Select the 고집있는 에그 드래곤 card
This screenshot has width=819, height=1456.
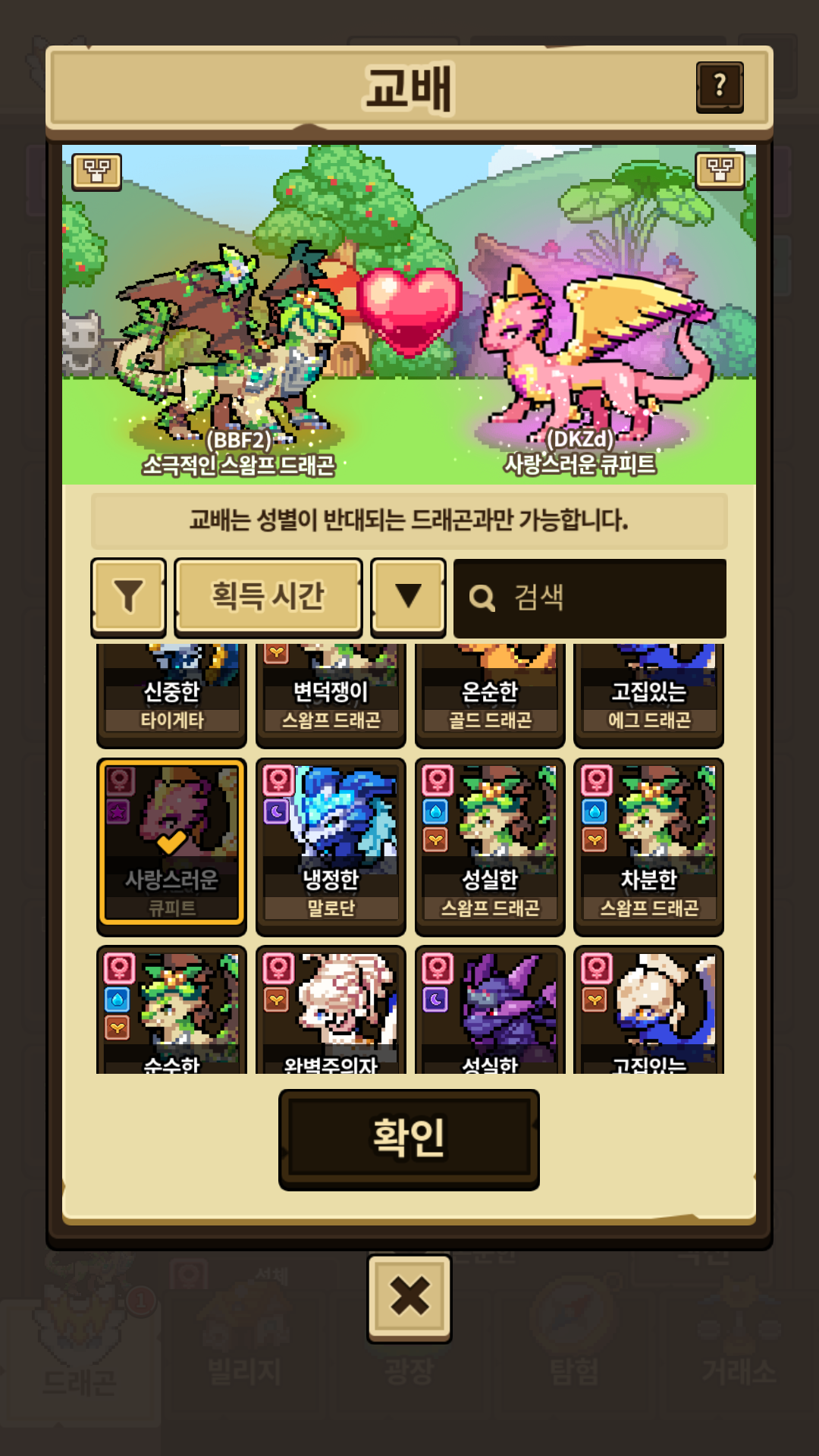[x=649, y=695]
